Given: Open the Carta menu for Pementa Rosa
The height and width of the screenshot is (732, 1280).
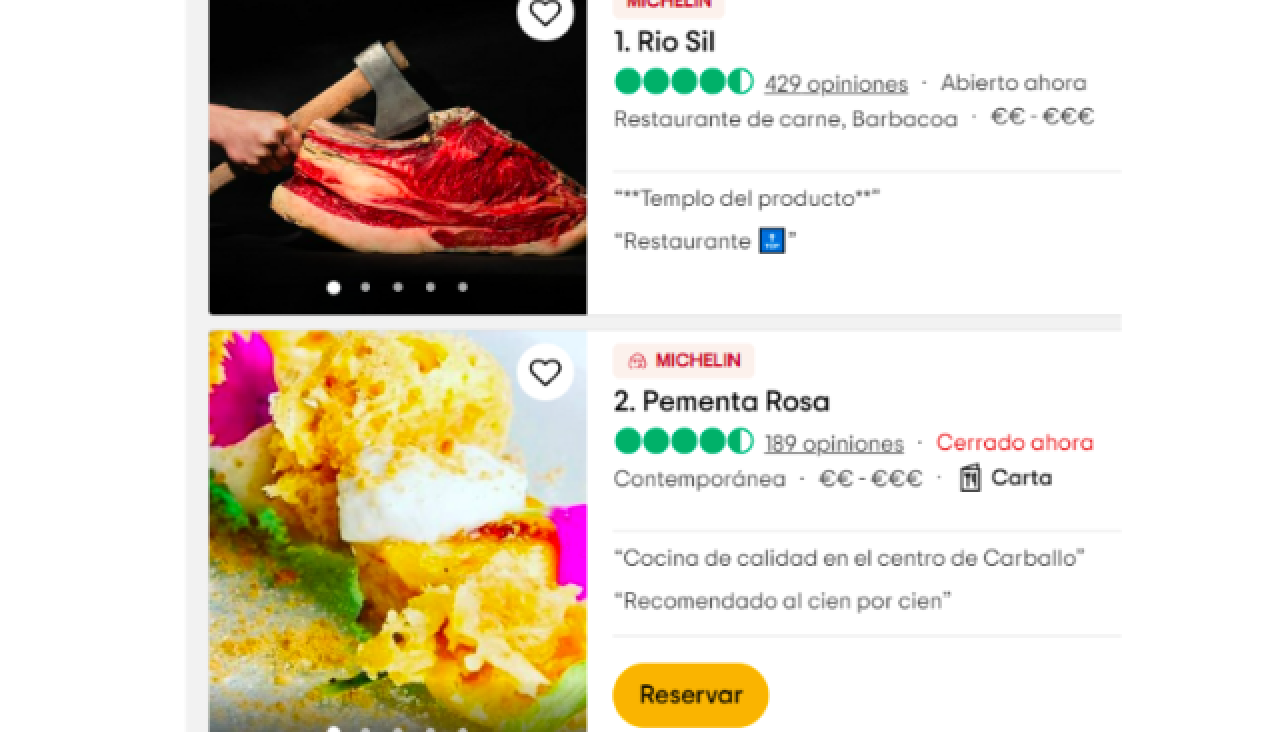Looking at the screenshot, I should coord(1006,478).
